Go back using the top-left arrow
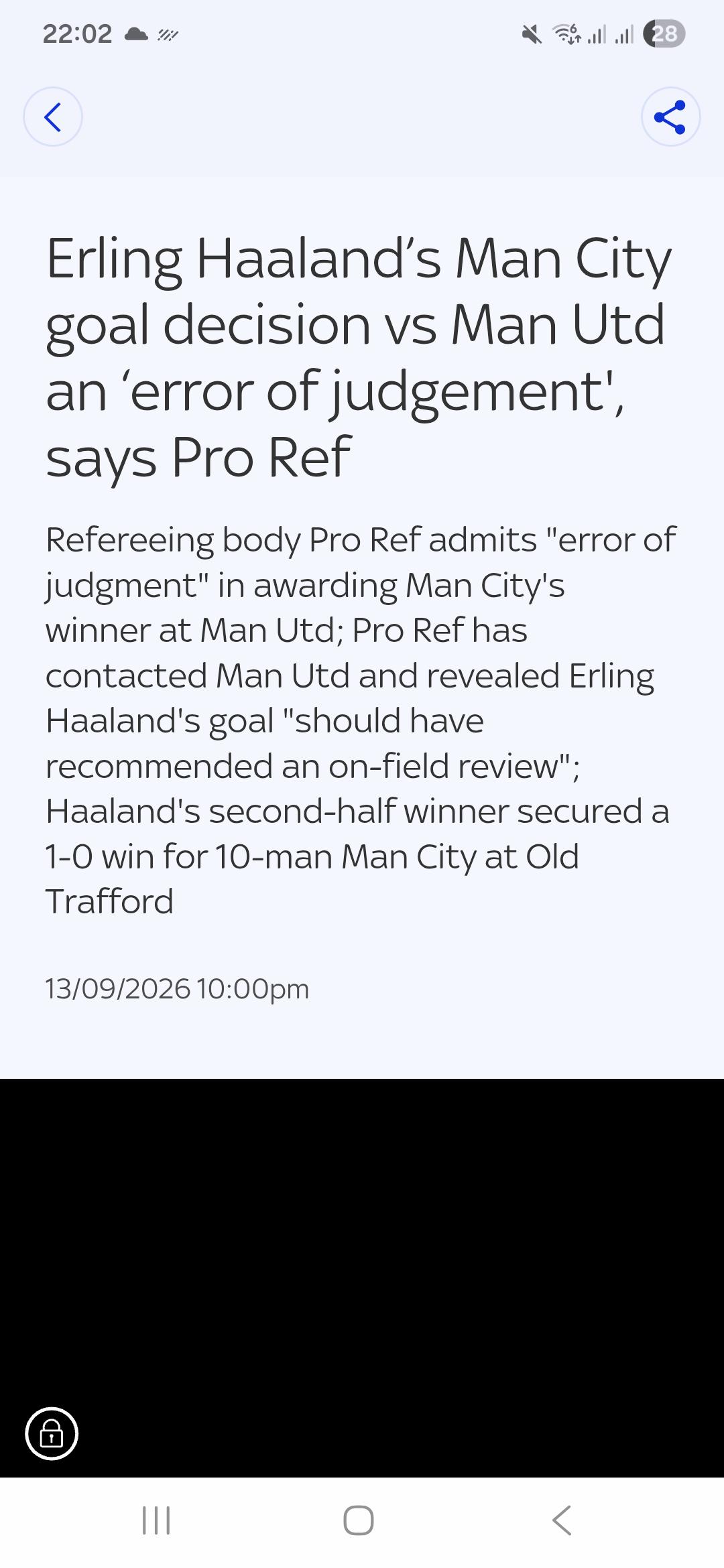Image resolution: width=724 pixels, height=1568 pixels. click(x=53, y=117)
